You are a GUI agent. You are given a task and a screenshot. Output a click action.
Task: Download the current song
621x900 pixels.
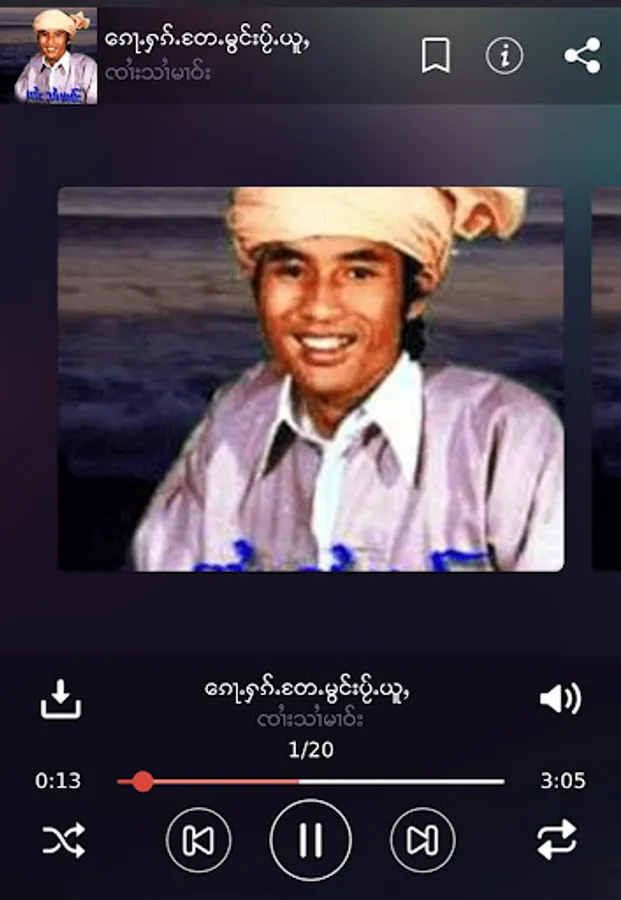pos(61,698)
